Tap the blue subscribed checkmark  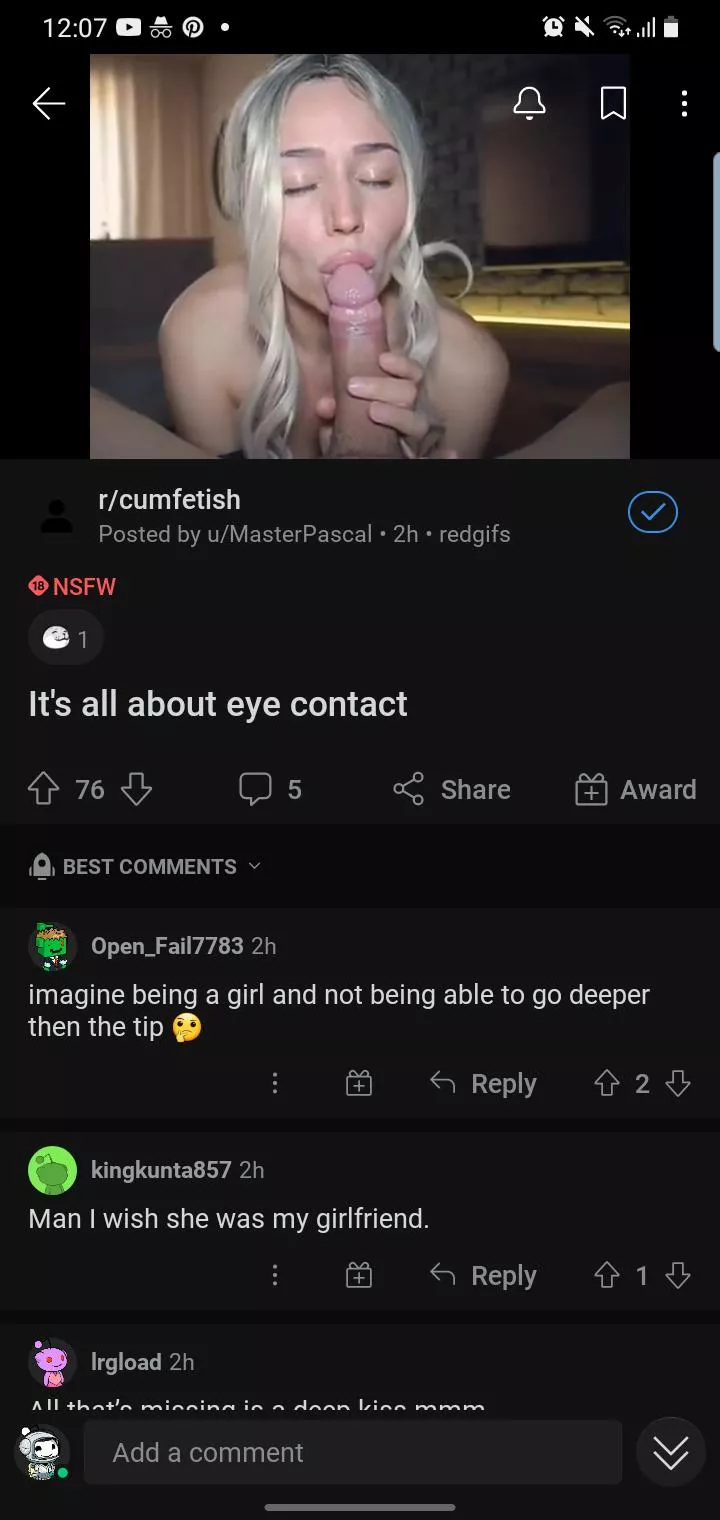point(652,513)
